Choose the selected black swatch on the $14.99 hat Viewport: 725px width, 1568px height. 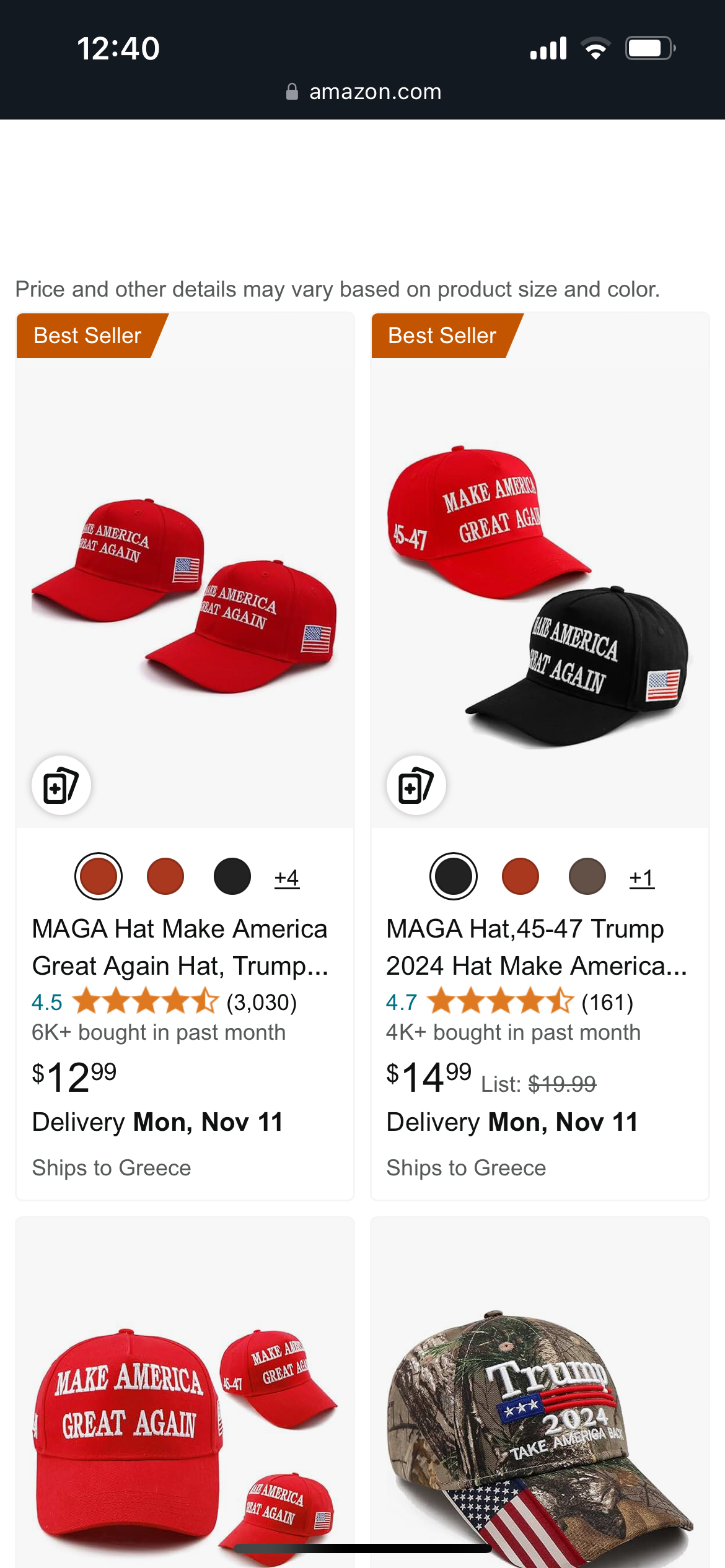[x=454, y=876]
